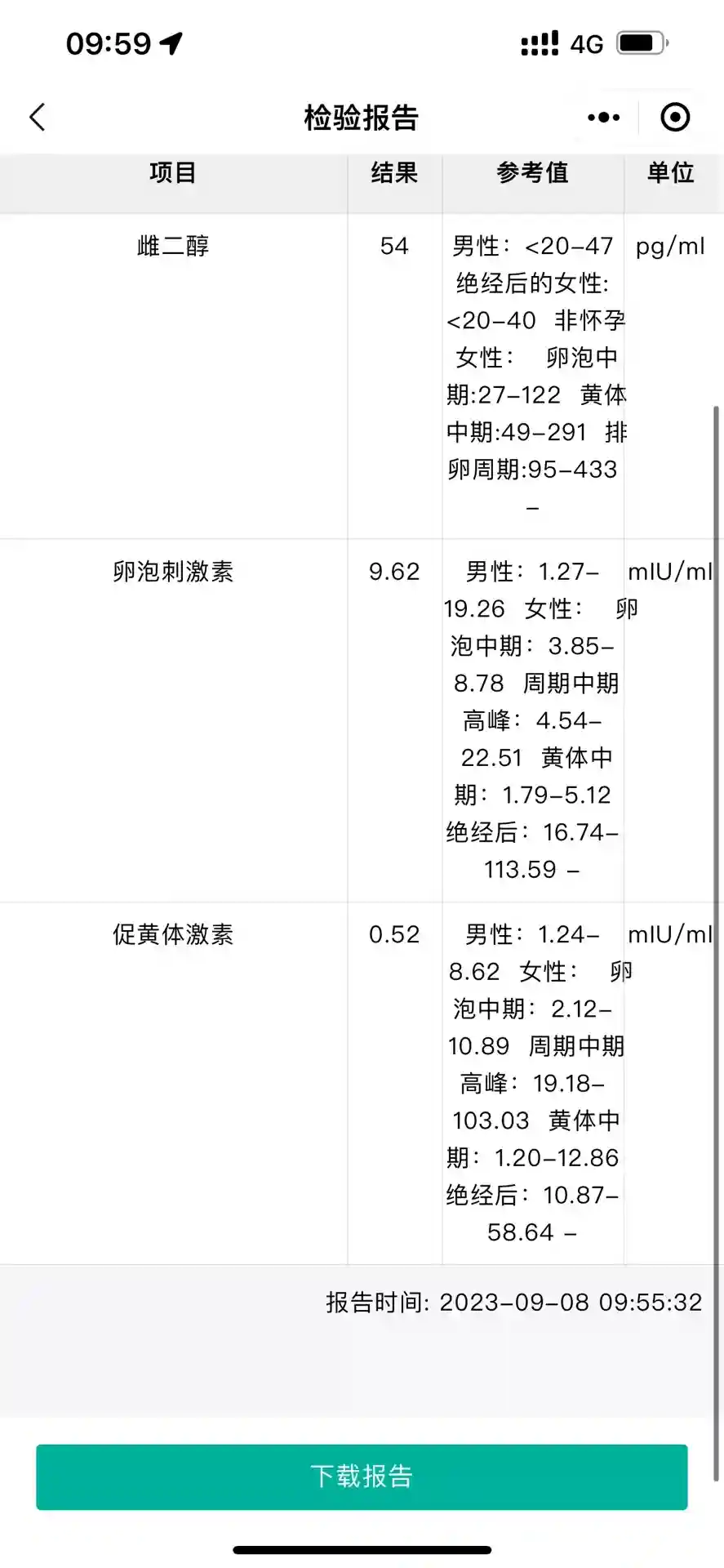
Task: Open the three-dot more options menu
Action: click(x=603, y=118)
